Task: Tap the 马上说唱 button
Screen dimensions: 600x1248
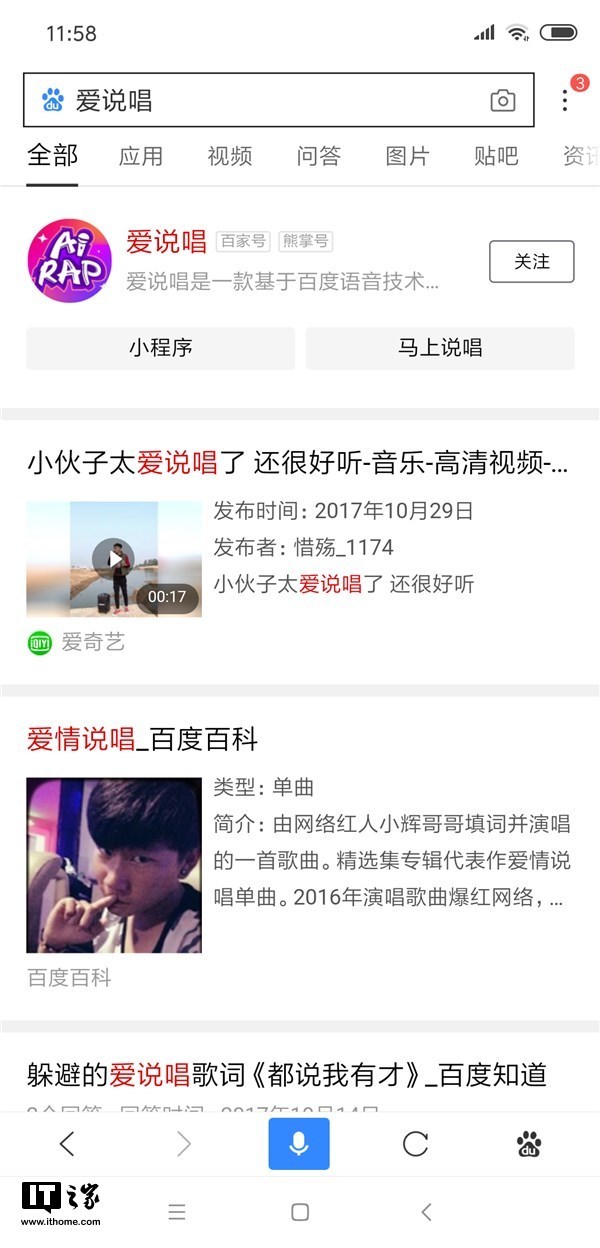Action: pos(440,348)
